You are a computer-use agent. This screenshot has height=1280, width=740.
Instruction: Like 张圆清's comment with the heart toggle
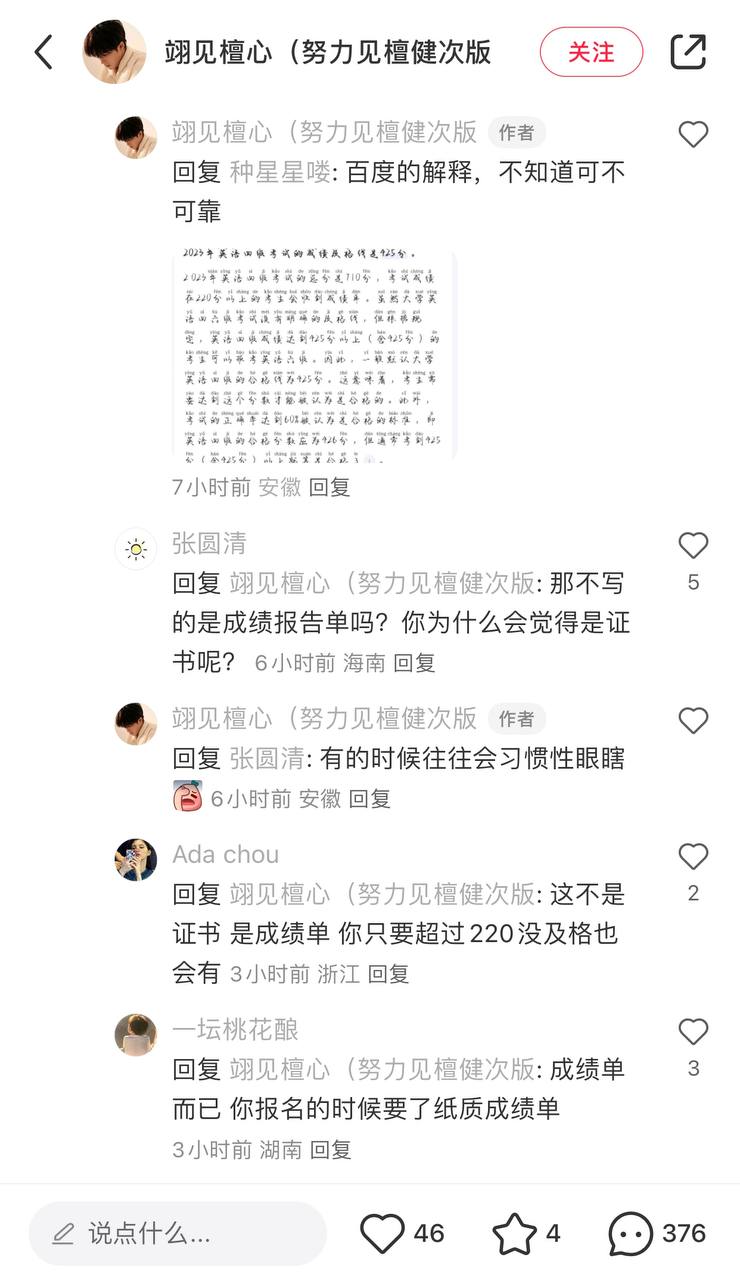tap(692, 545)
